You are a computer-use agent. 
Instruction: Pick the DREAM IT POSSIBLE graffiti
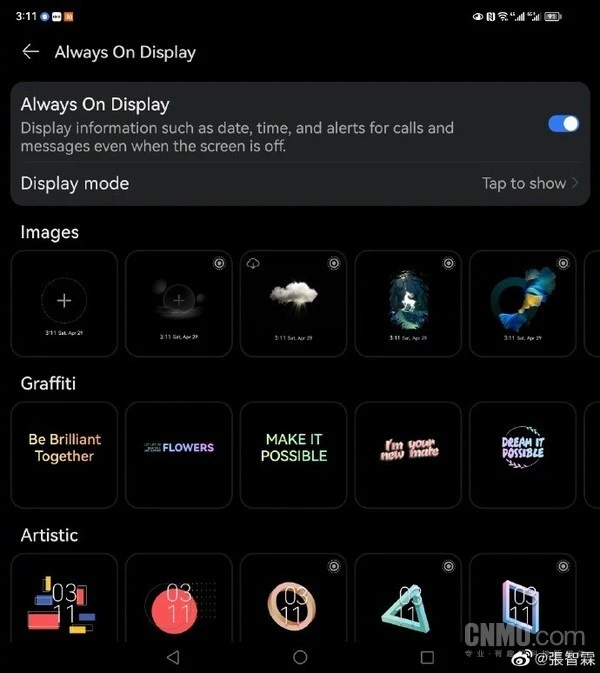point(522,454)
